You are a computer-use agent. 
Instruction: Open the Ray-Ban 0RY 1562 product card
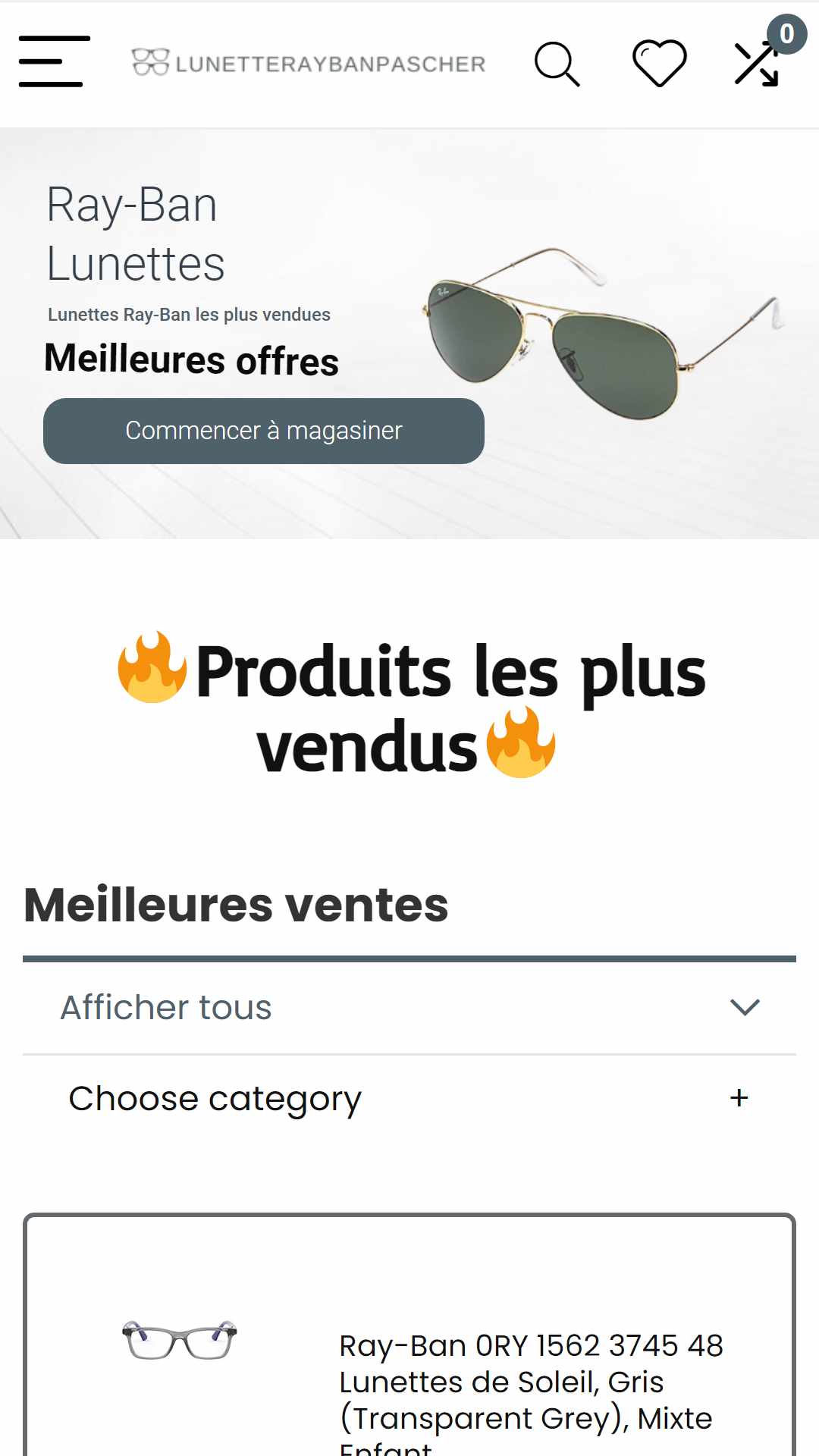tap(530, 1382)
